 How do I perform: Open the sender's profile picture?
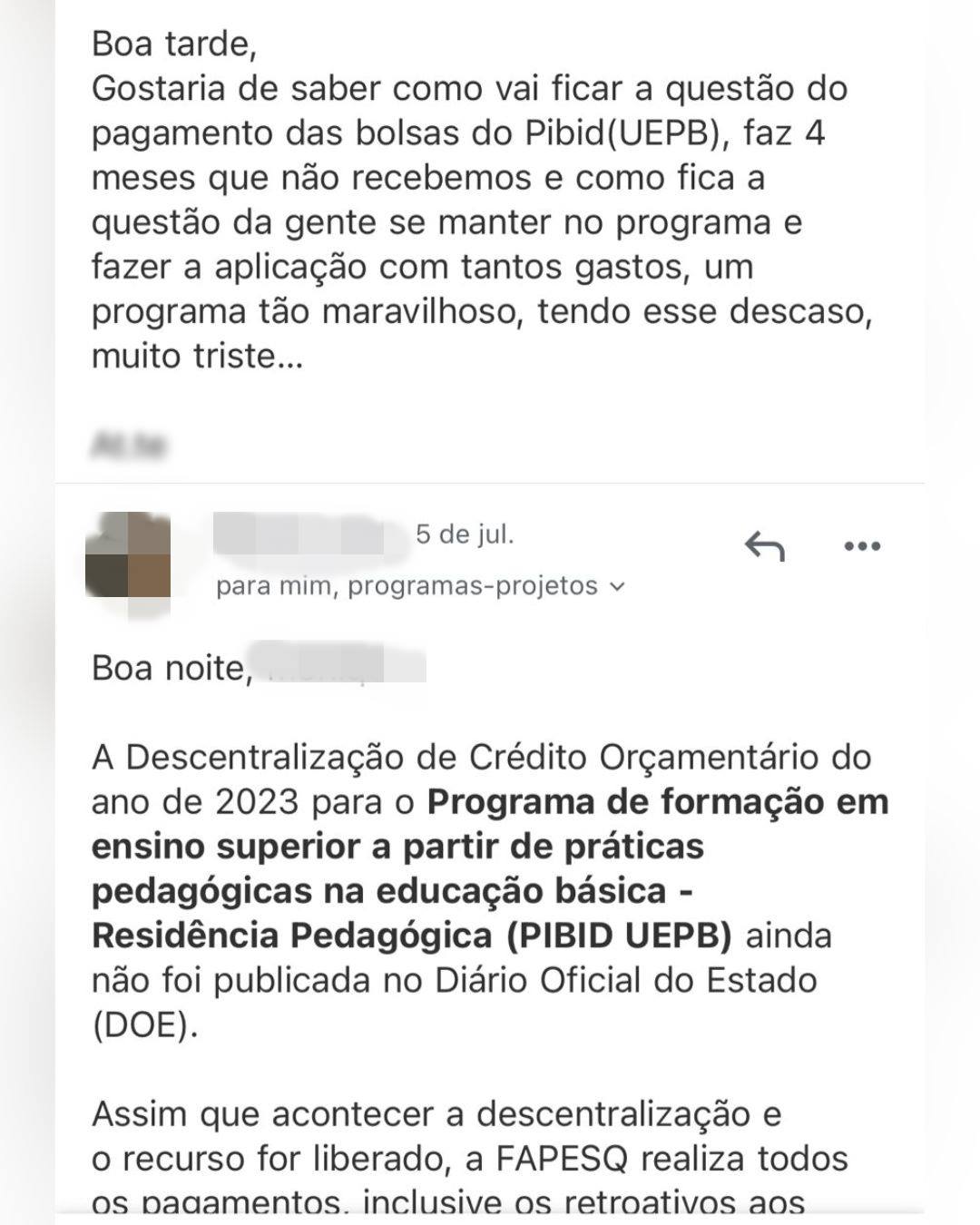pos(128,555)
